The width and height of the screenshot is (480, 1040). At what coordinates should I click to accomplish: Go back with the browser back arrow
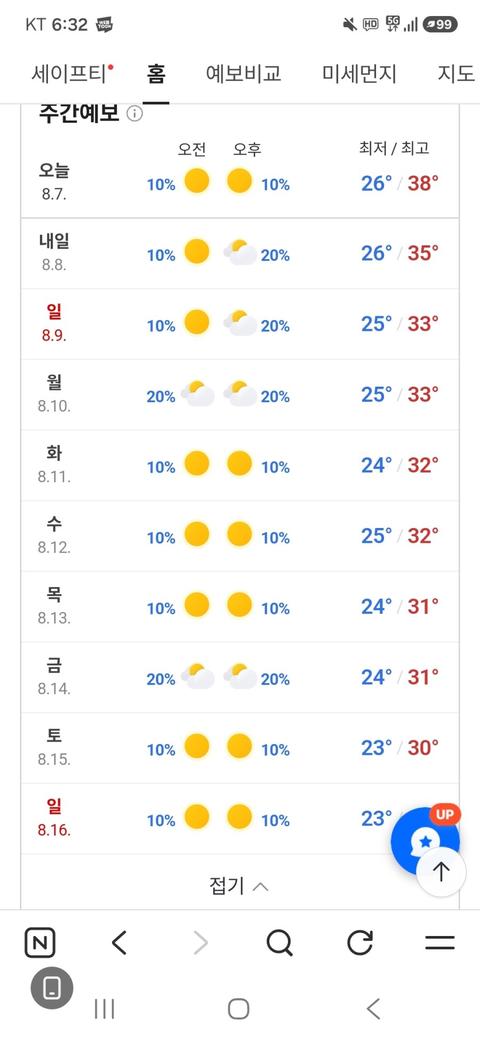[119, 942]
